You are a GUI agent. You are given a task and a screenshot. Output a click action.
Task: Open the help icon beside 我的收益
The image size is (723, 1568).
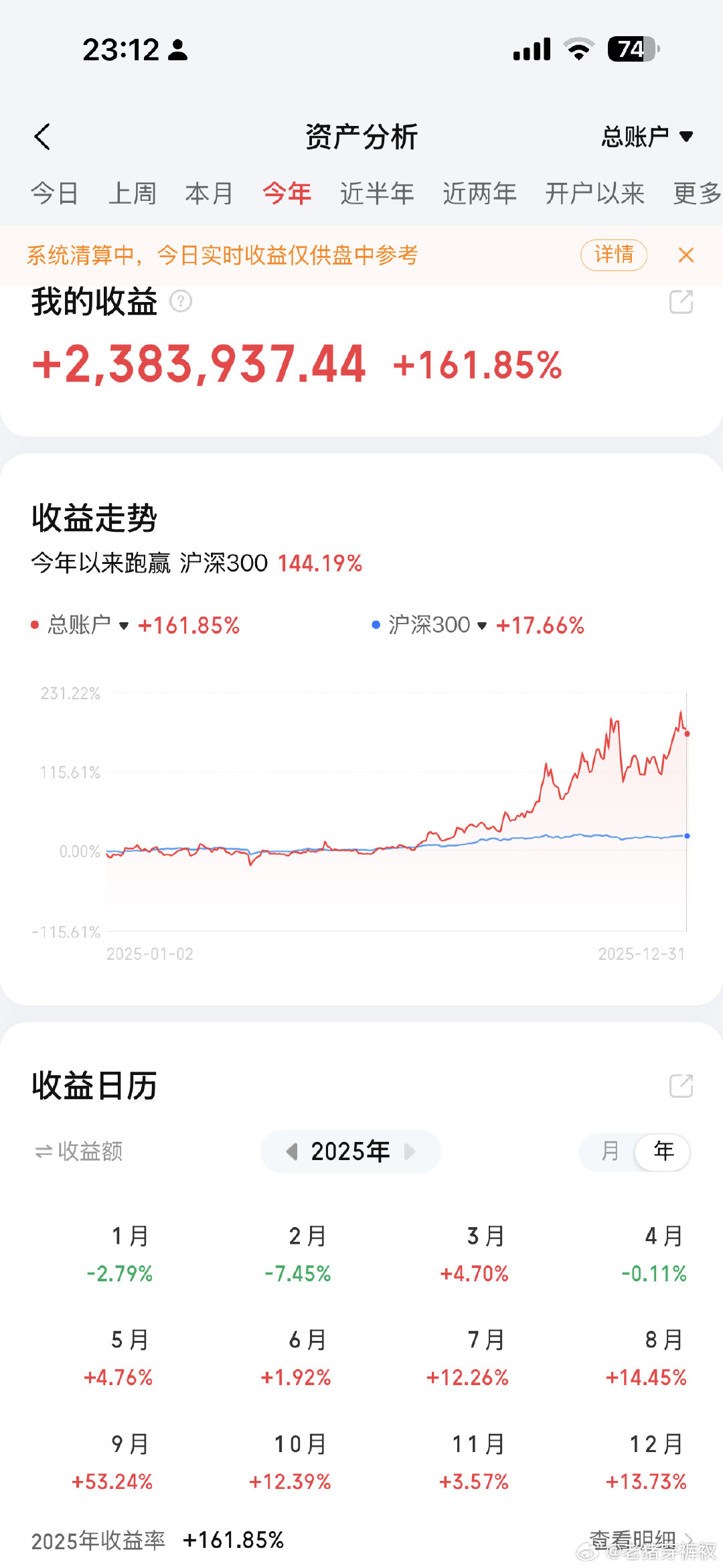(x=181, y=301)
